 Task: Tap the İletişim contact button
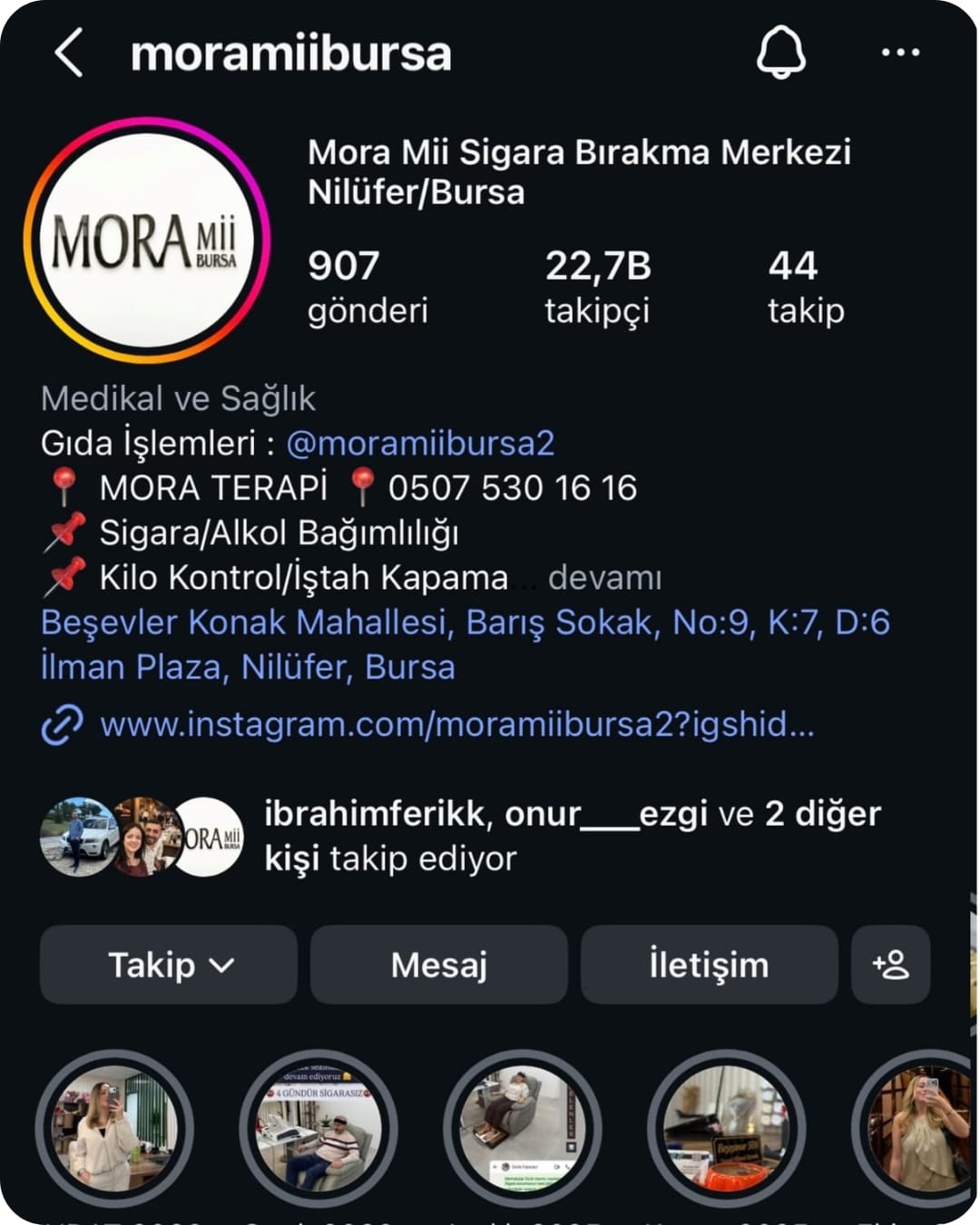[x=709, y=965]
